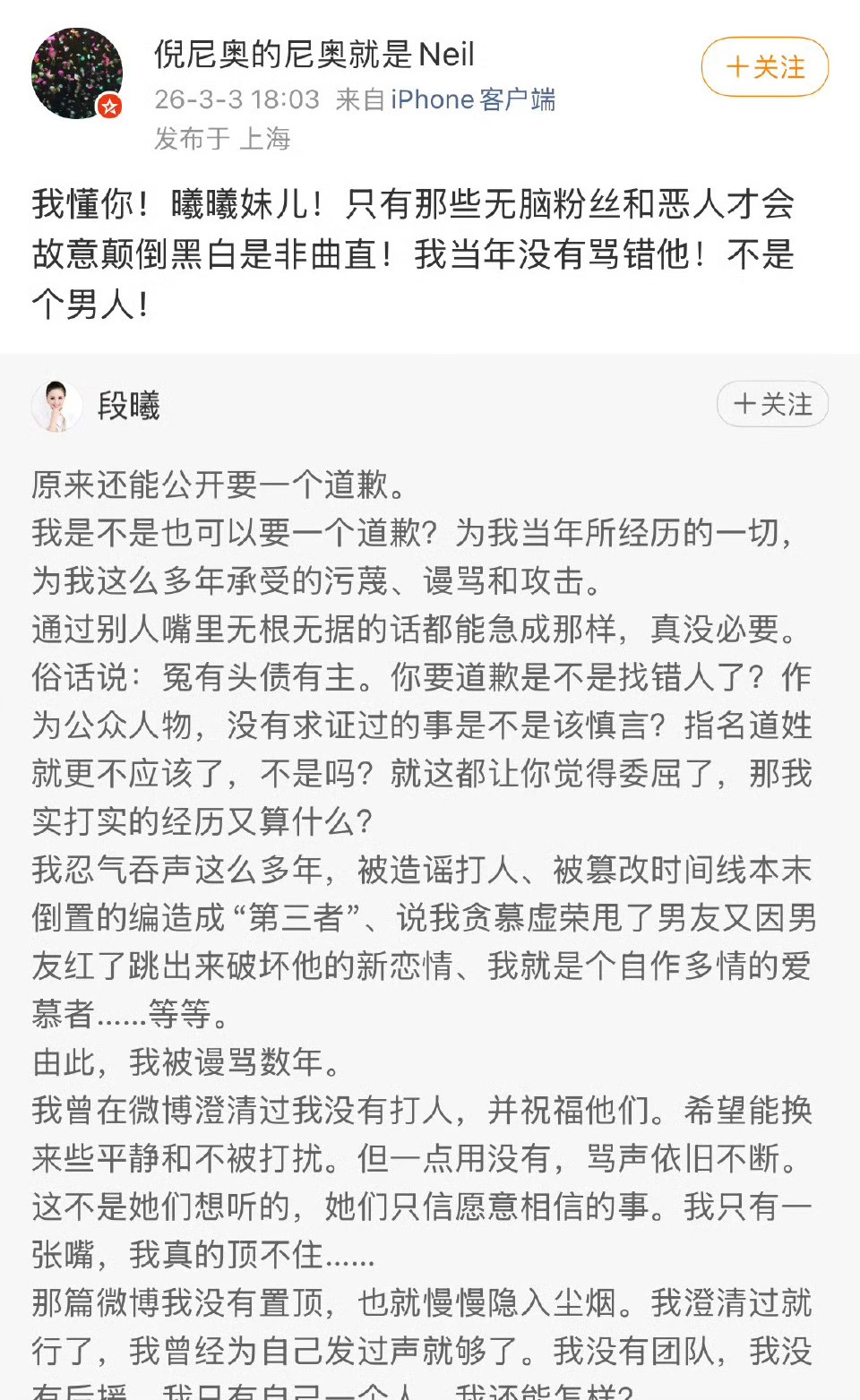860x1400 pixels.
Task: Click the plus icon inside the orange 关注 button
Action: (735, 67)
